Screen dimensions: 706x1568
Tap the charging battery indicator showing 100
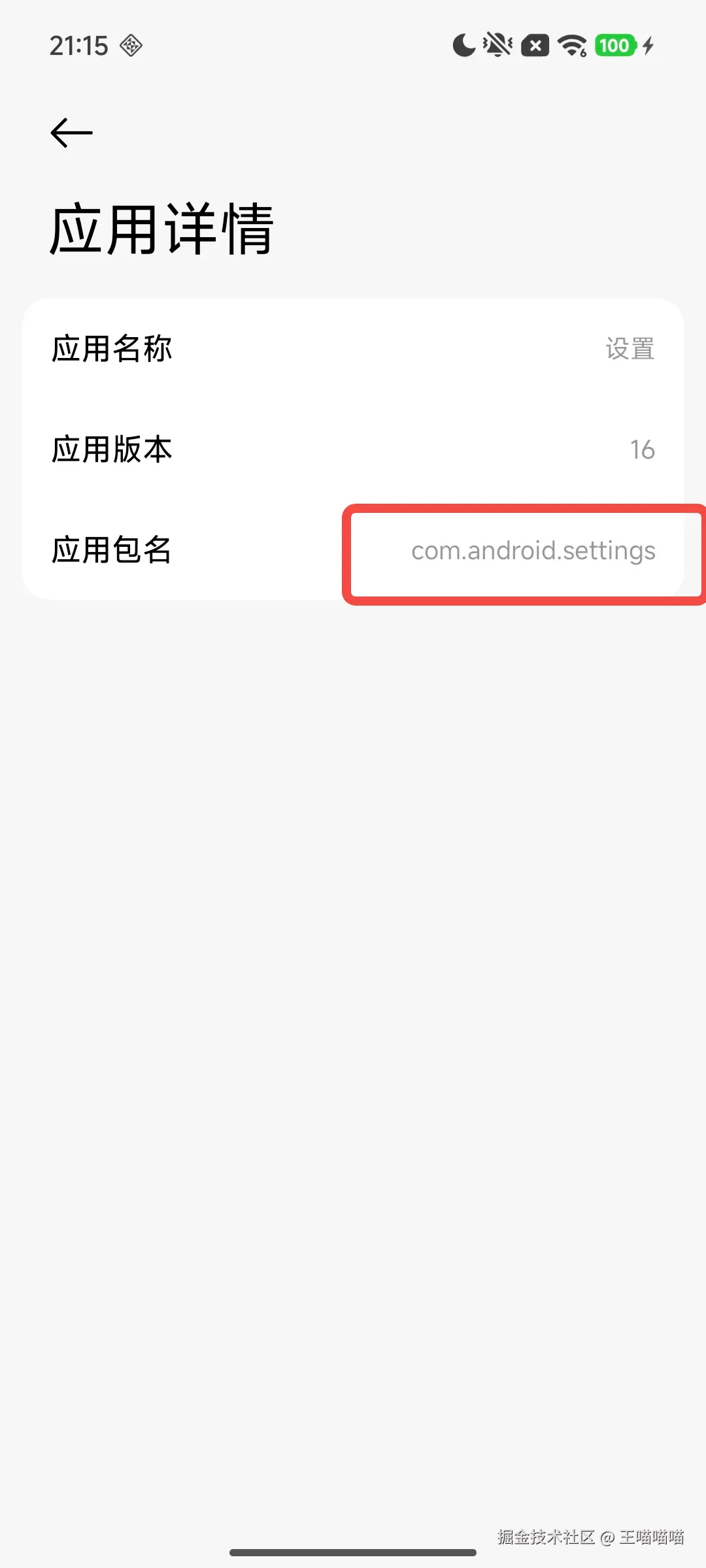[x=614, y=44]
